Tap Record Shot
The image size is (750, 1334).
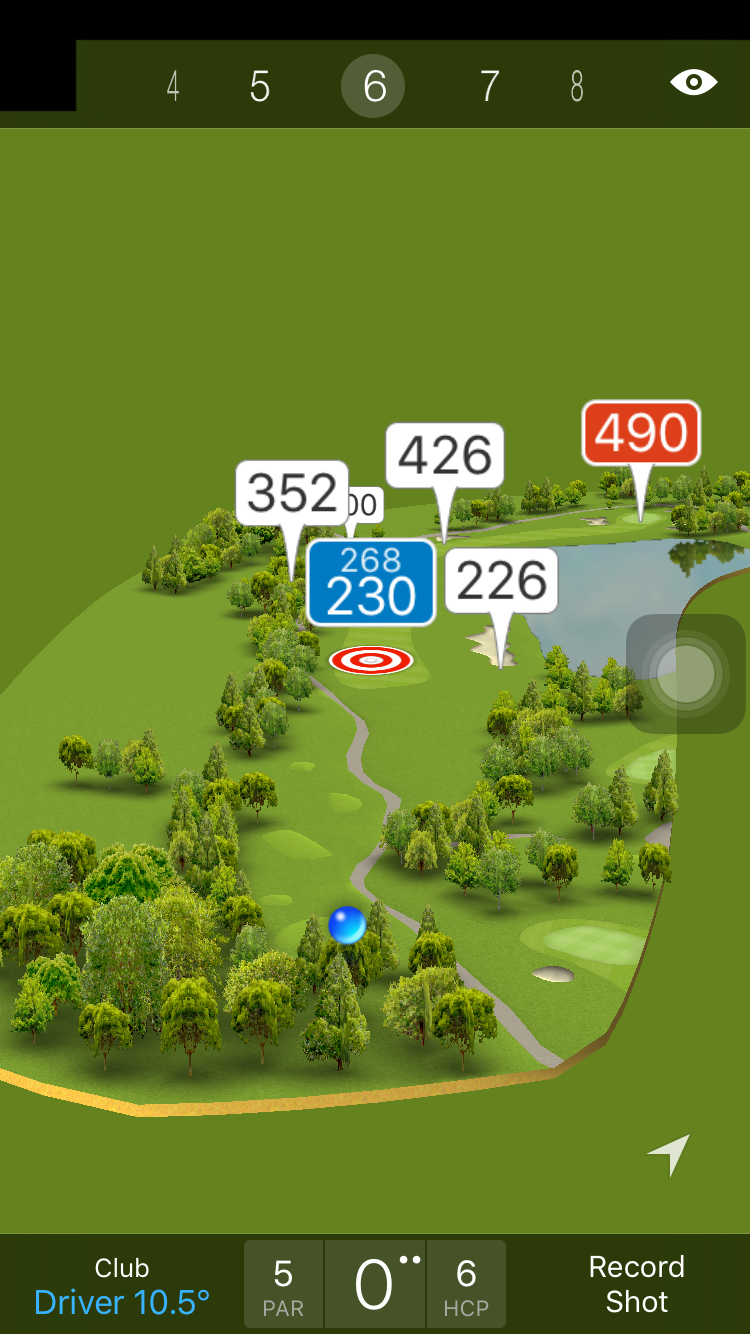(636, 1284)
